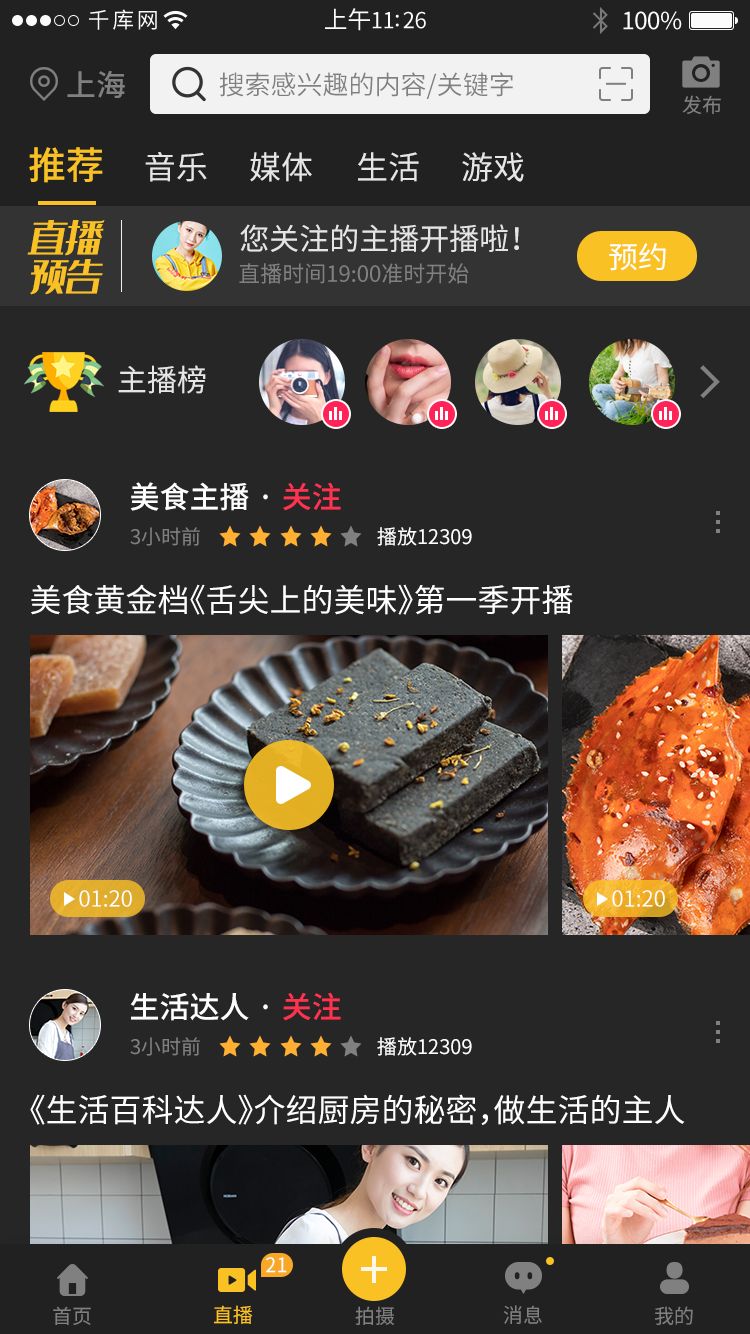The width and height of the screenshot is (750, 1334).
Task: Change the 上海 location
Action: [x=78, y=84]
